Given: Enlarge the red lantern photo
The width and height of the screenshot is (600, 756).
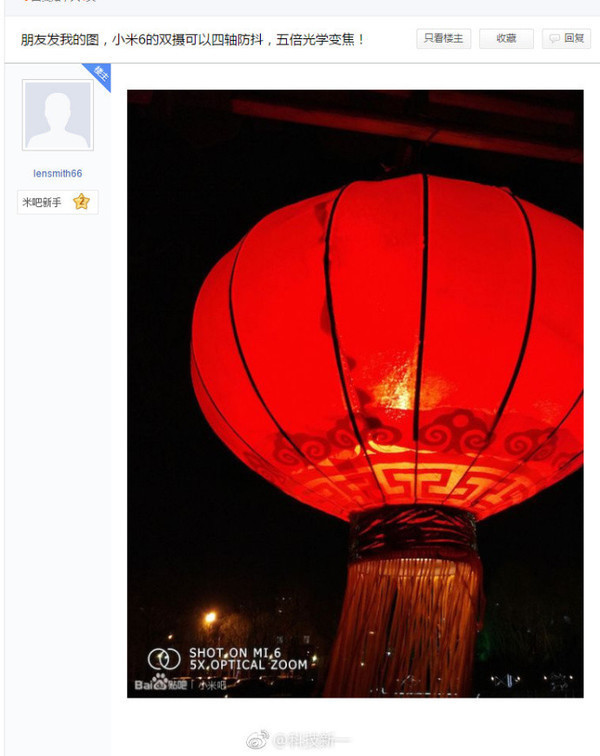Looking at the screenshot, I should 355,393.
